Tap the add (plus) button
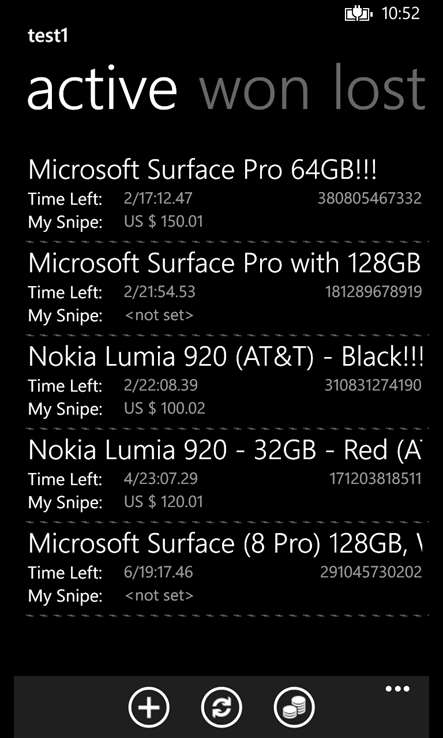This screenshot has height=738, width=443. (149, 707)
